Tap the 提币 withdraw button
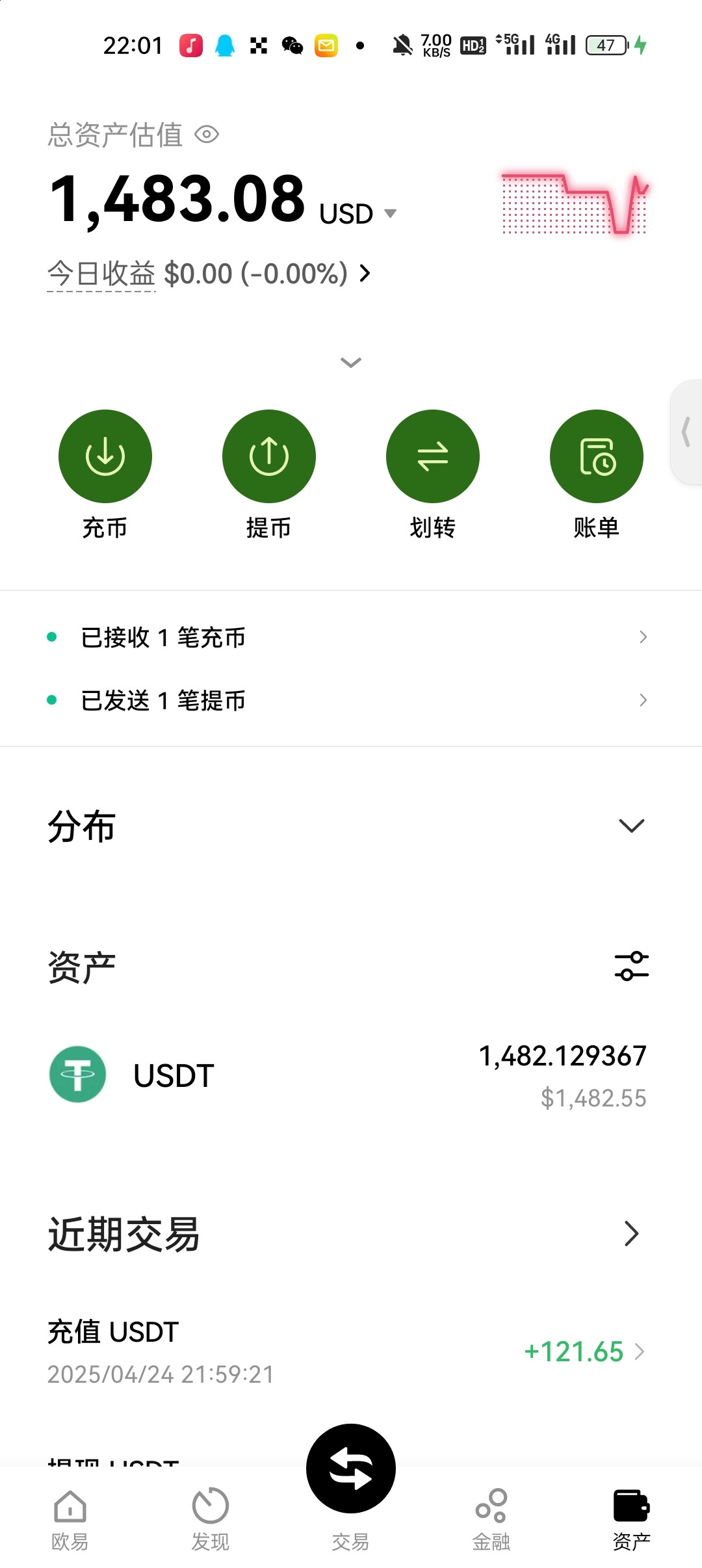This screenshot has height=1568, width=702. (269, 475)
